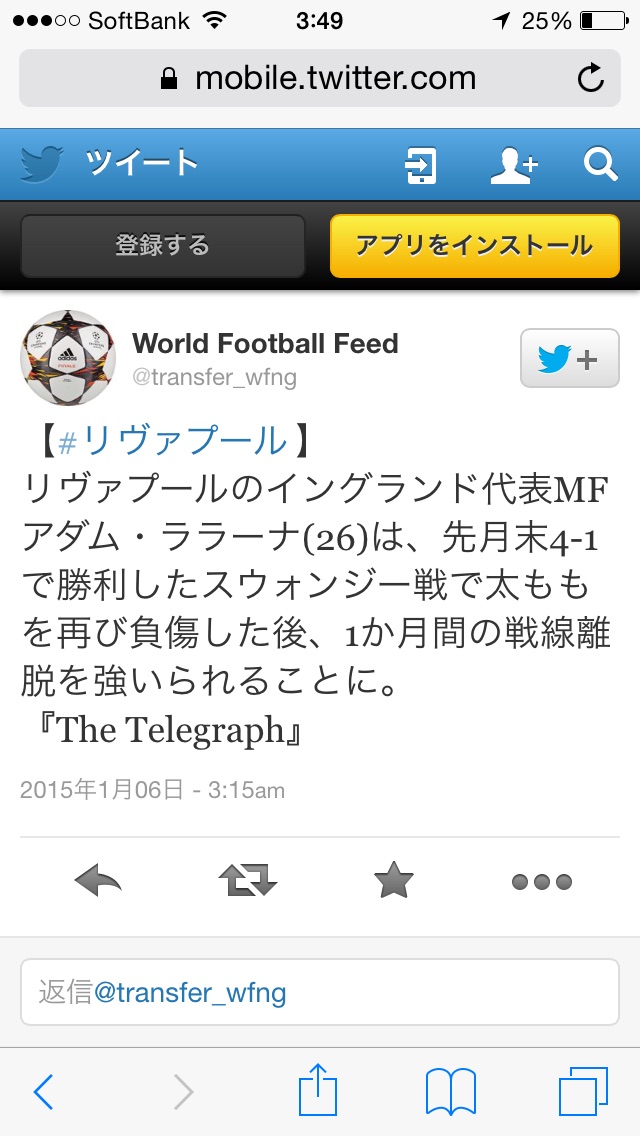Tap the add-user icon in the header
Image resolution: width=640 pixels, height=1136 pixels.
(x=514, y=164)
